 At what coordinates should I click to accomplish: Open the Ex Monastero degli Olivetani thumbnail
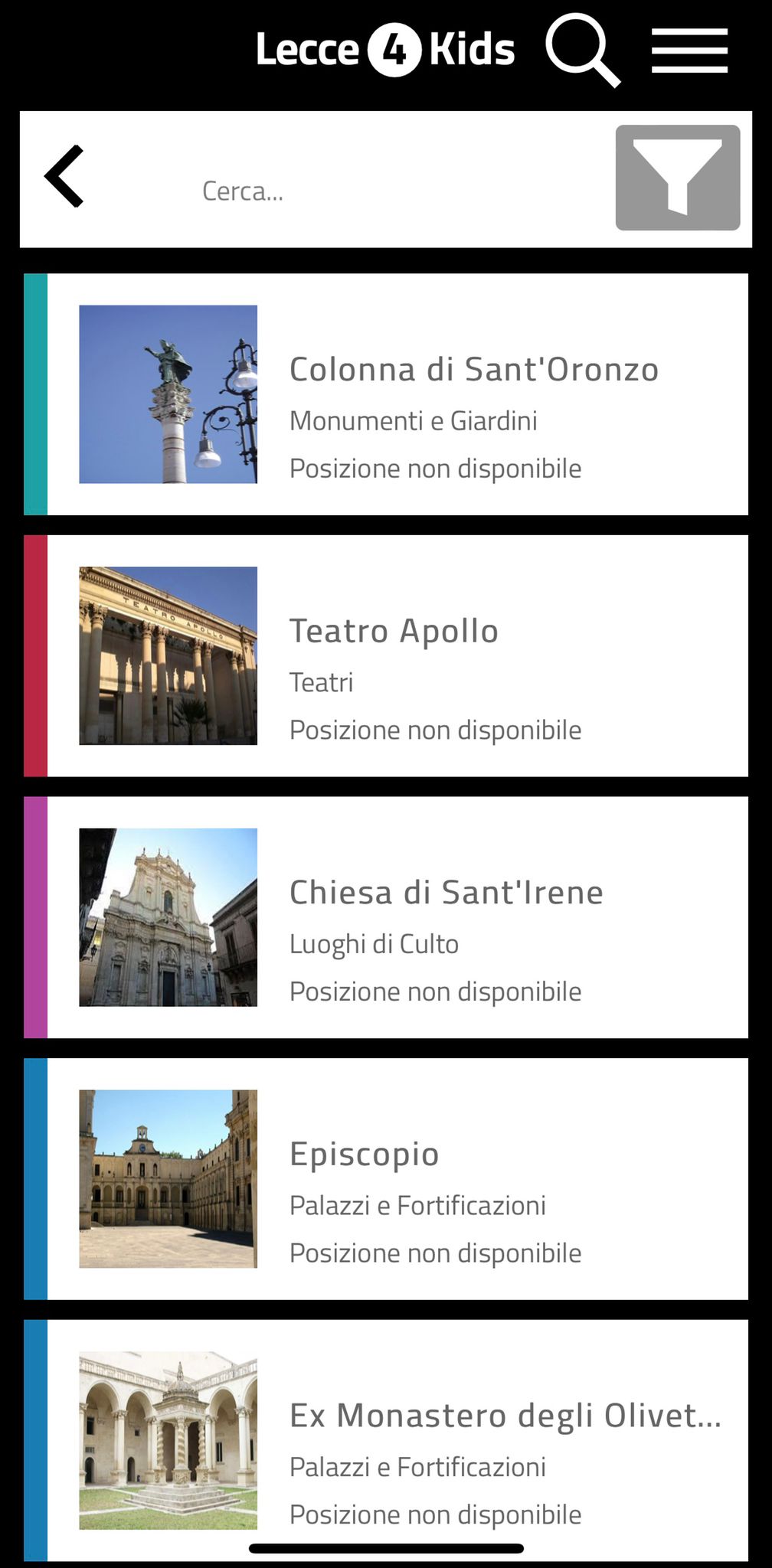click(168, 1439)
